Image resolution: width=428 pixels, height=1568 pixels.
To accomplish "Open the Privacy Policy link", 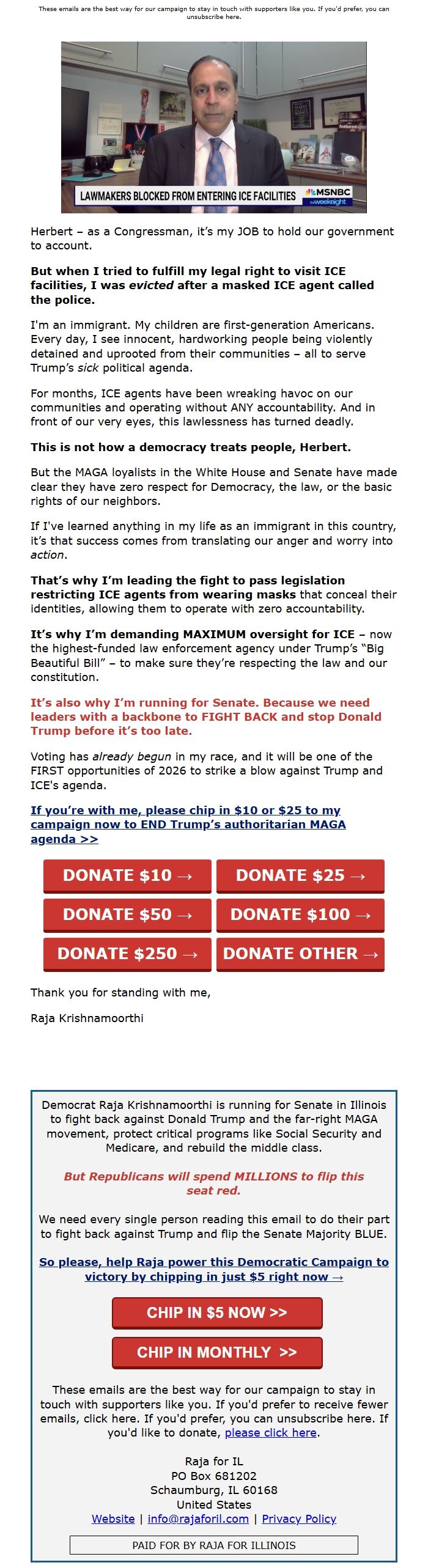I will point(299,1518).
